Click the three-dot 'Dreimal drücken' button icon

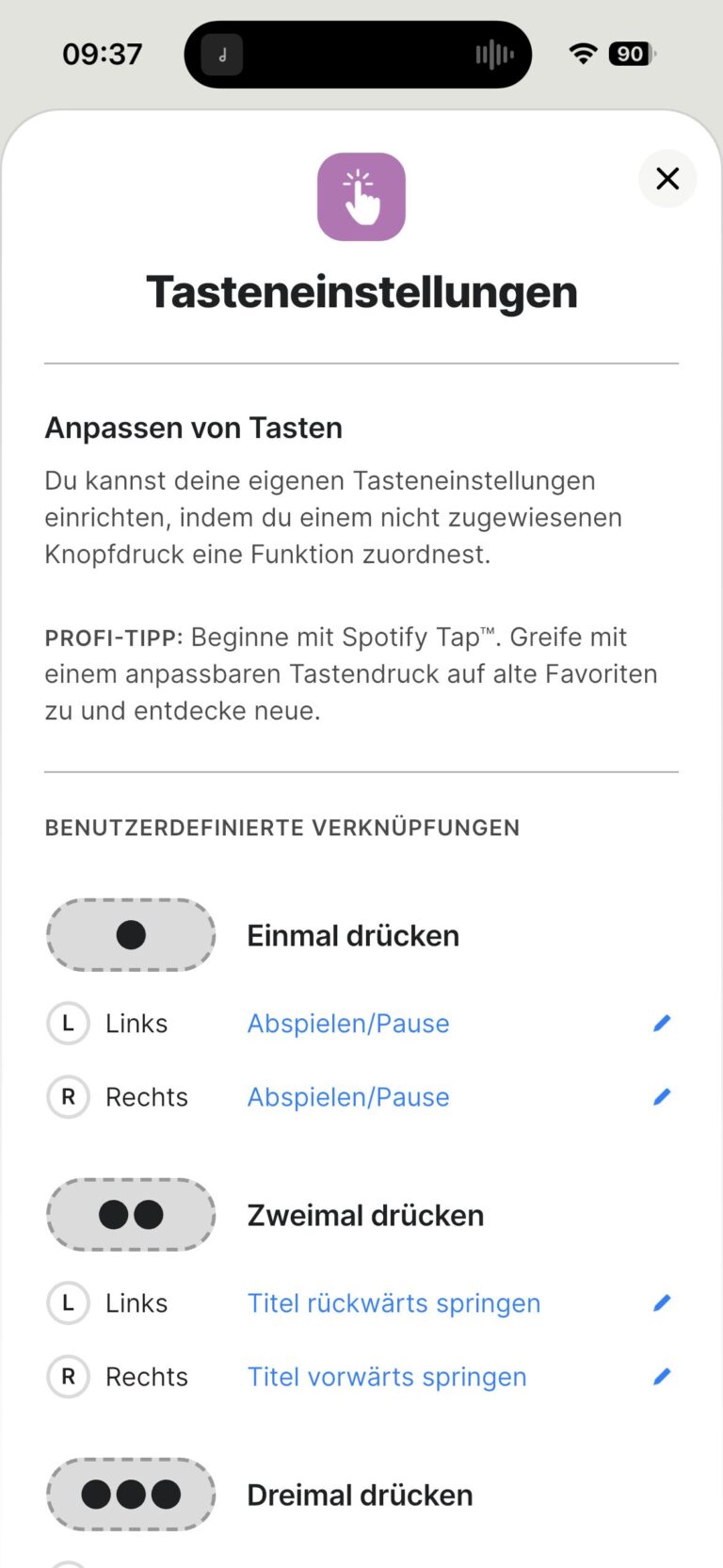[x=131, y=1494]
